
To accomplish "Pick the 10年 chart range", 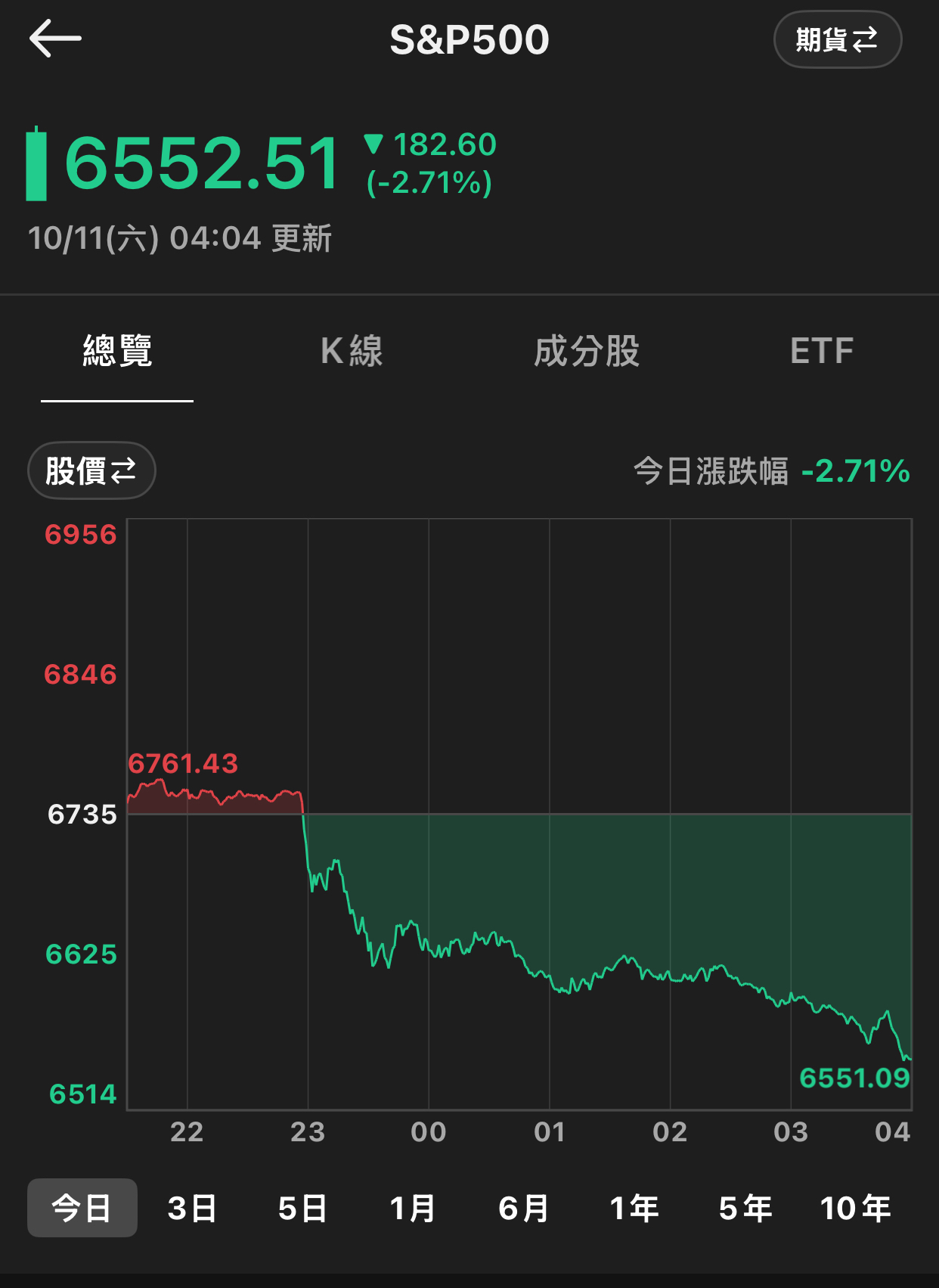I will 855,1208.
